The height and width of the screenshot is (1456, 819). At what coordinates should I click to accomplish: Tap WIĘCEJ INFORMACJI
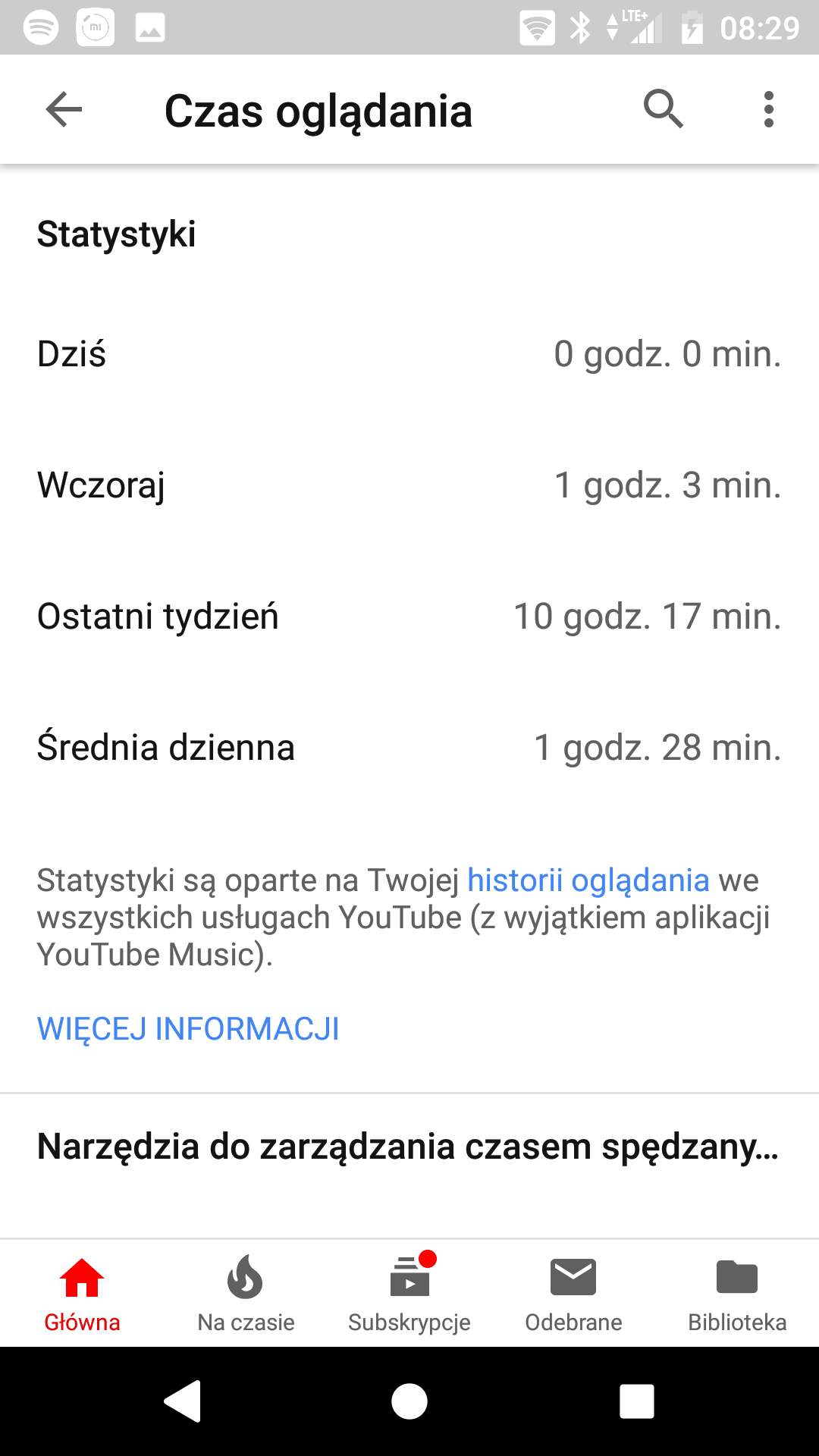188,1029
